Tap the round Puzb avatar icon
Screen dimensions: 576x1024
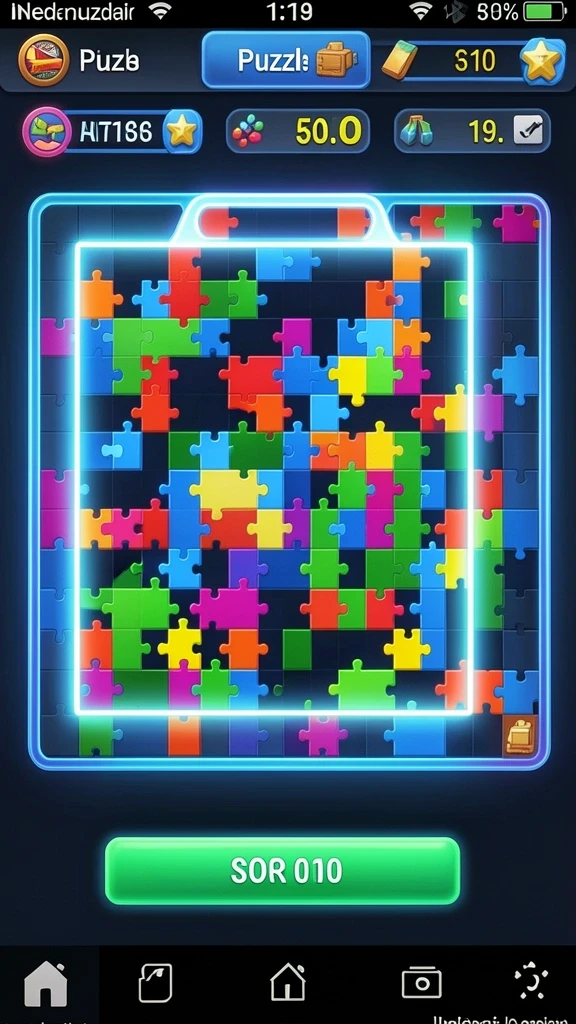[44, 60]
